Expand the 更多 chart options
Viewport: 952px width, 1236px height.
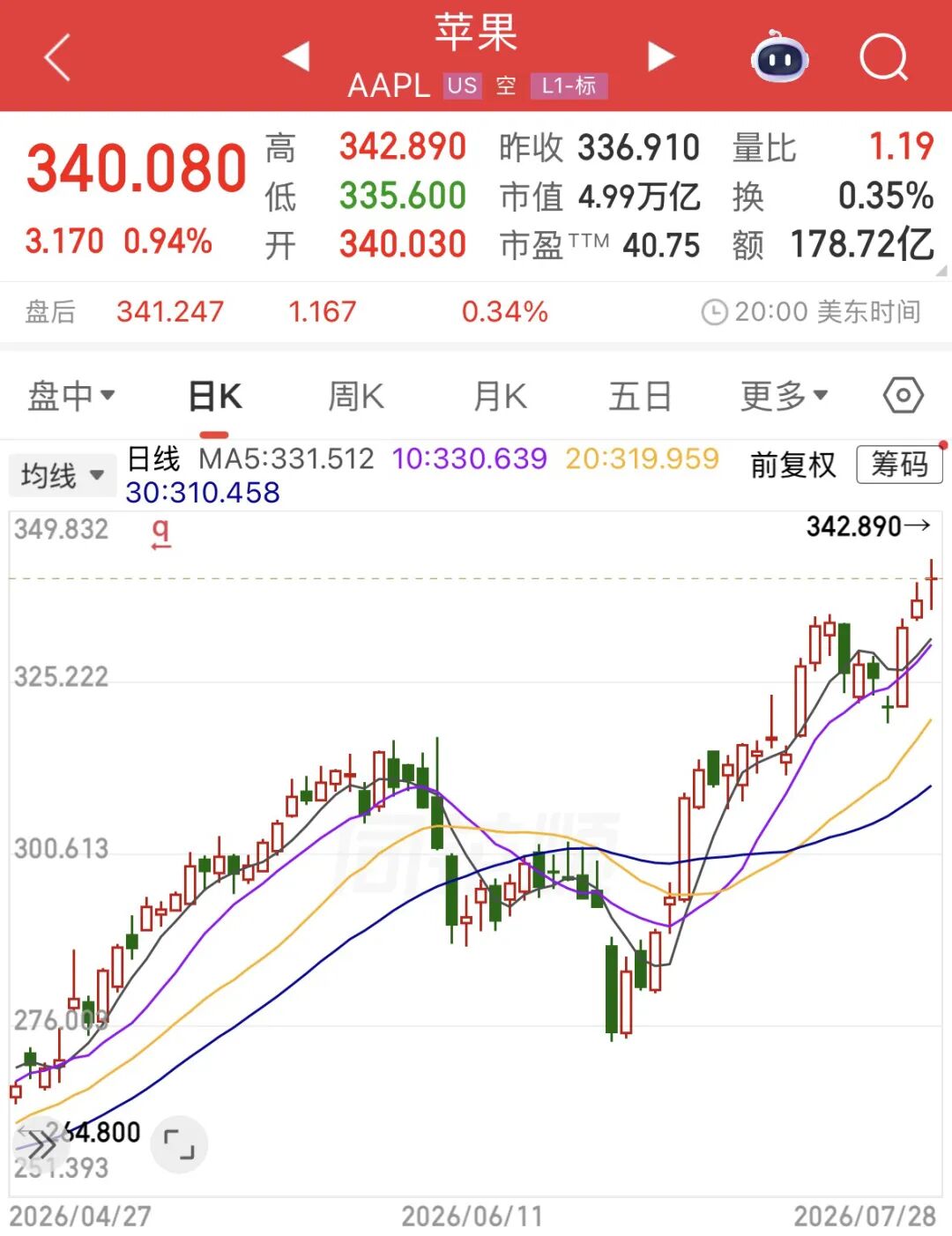click(x=785, y=397)
